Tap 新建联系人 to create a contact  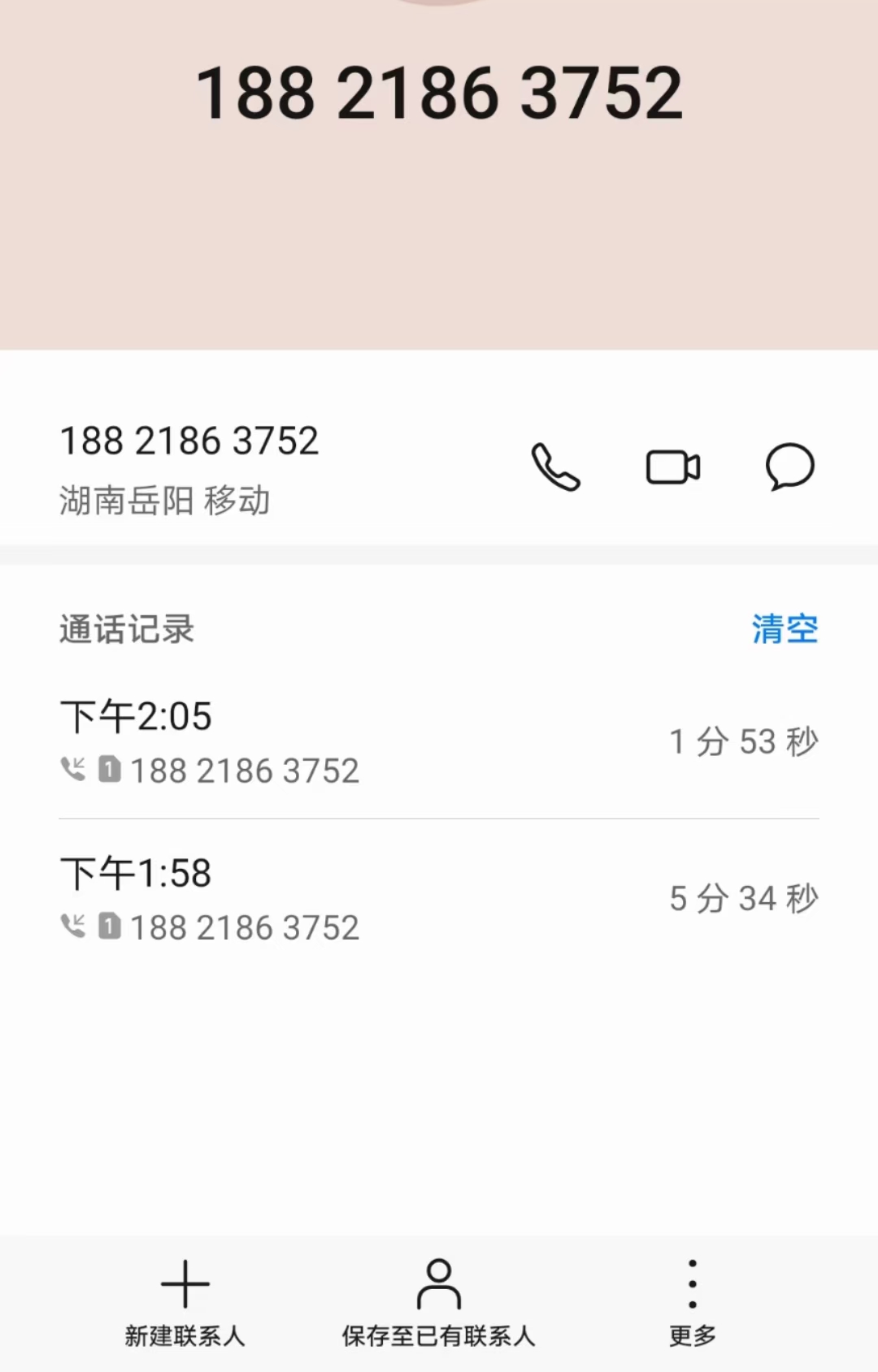tap(185, 1332)
